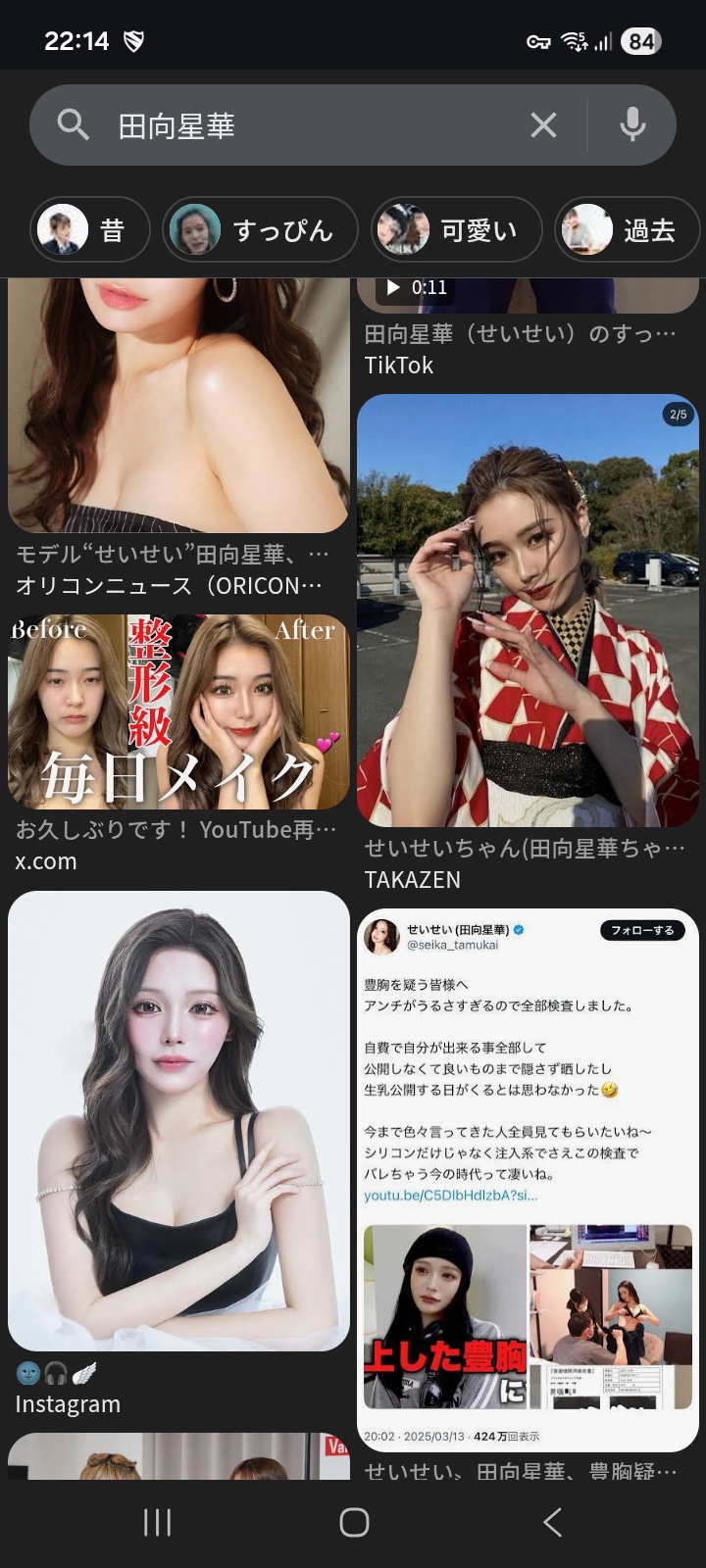706x1568 pixels.
Task: Select the 昔 filter chip
Action: click(90, 230)
